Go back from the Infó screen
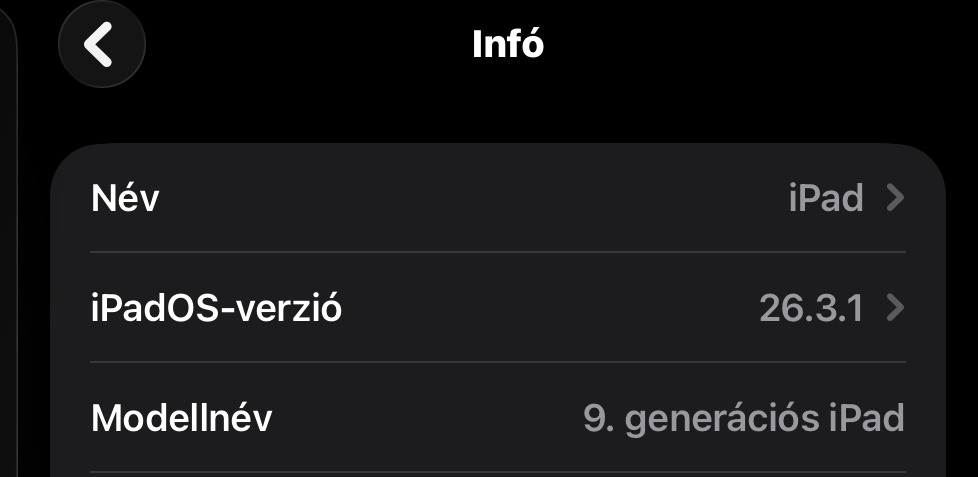The width and height of the screenshot is (978, 477). [101, 46]
